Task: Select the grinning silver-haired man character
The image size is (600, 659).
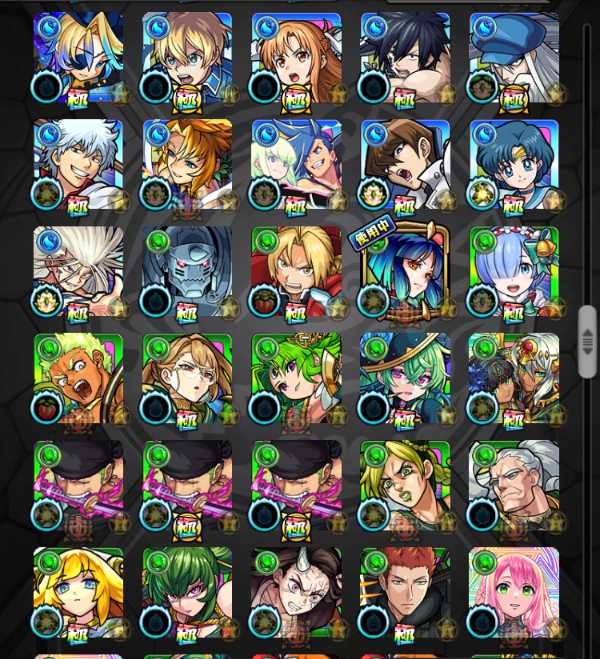Action: pyautogui.click(x=78, y=166)
